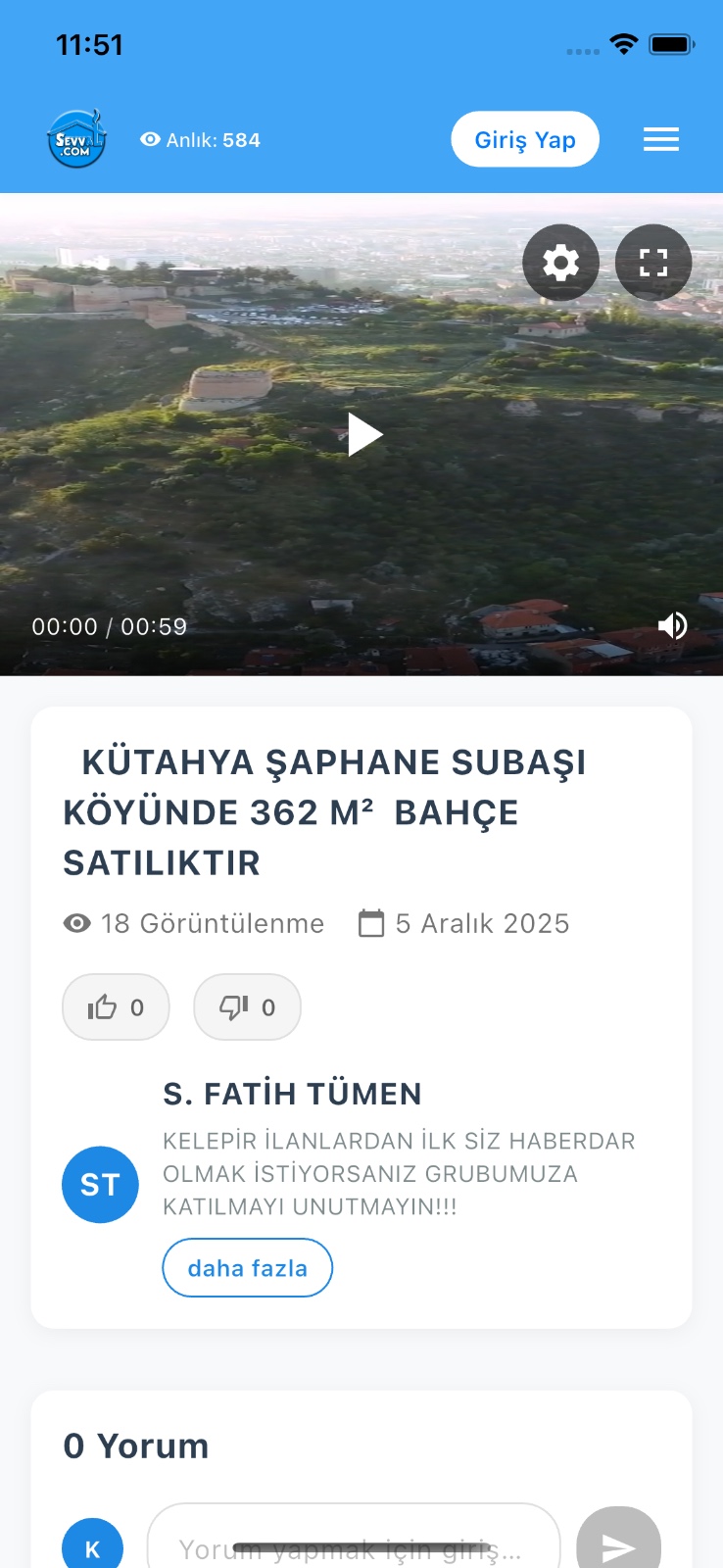Open video quality settings gear
Viewport: 723px width, 1568px height.
560,262
